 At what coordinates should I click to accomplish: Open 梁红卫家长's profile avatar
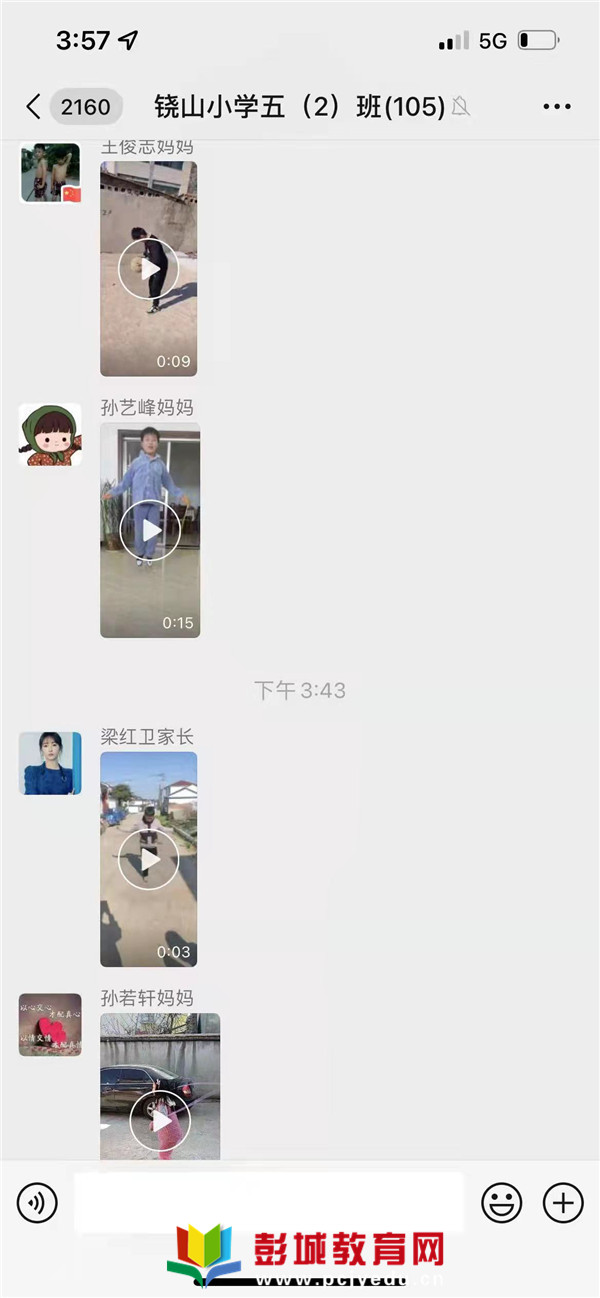(50, 763)
